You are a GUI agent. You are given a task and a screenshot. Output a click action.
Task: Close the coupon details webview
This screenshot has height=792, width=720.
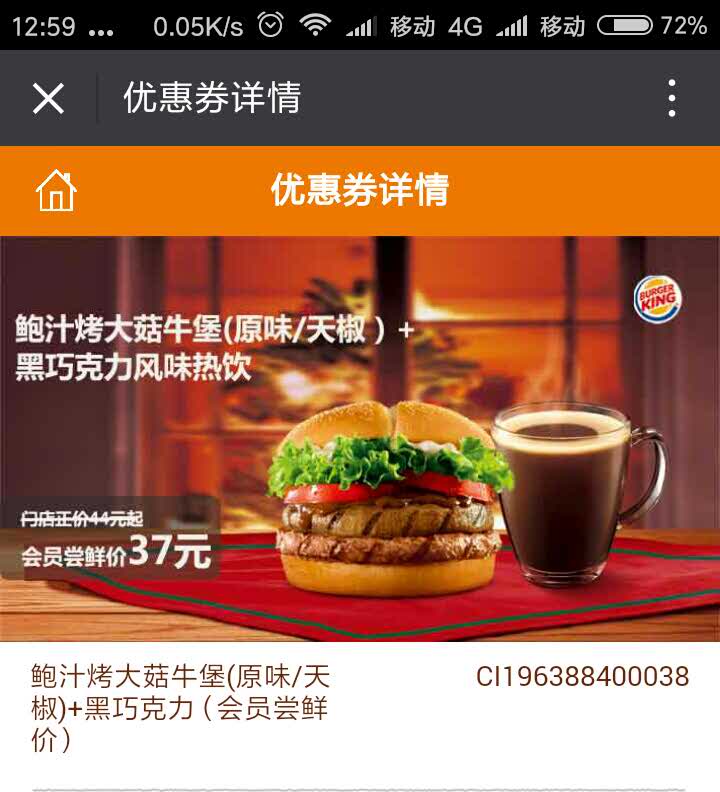[x=48, y=98]
